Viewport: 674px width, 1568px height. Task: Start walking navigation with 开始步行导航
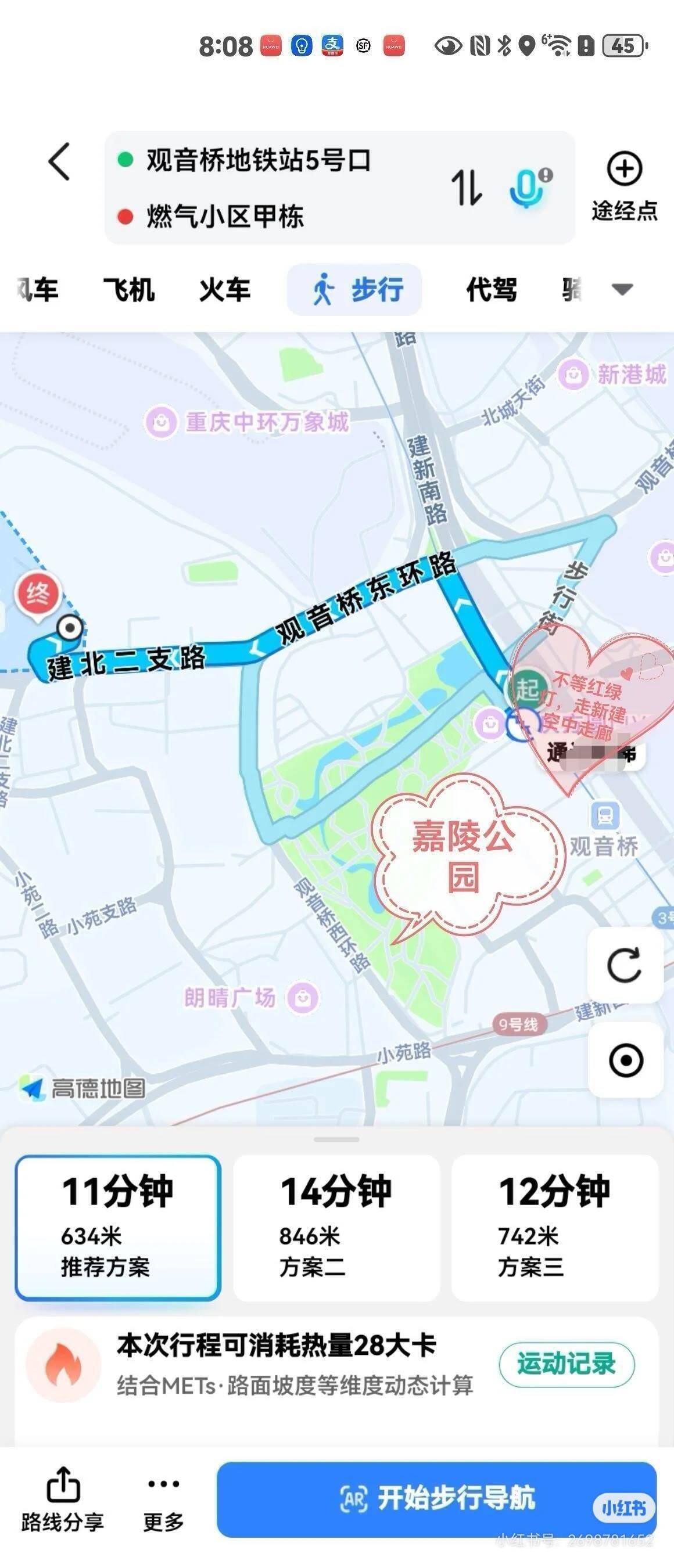[436, 1498]
